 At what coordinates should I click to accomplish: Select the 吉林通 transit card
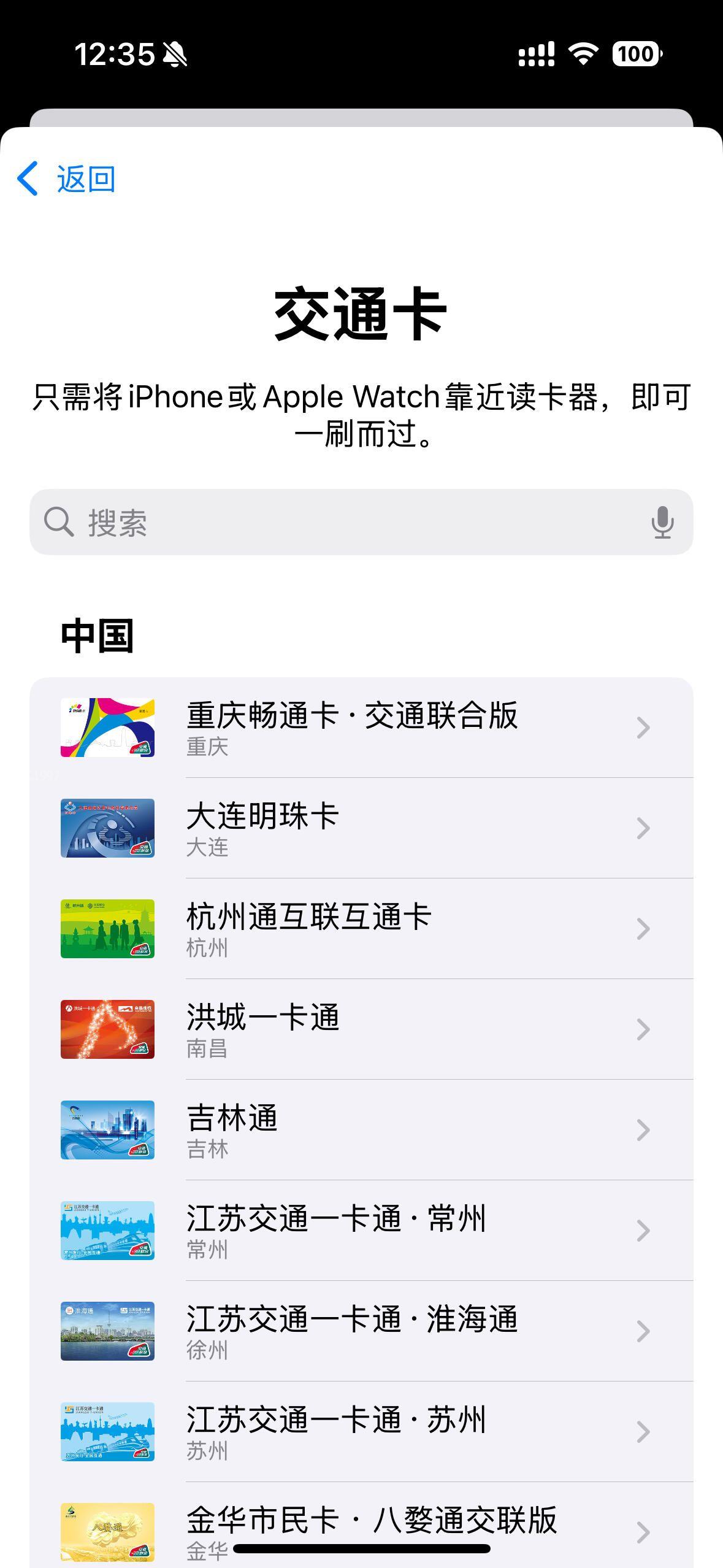coord(361,1130)
